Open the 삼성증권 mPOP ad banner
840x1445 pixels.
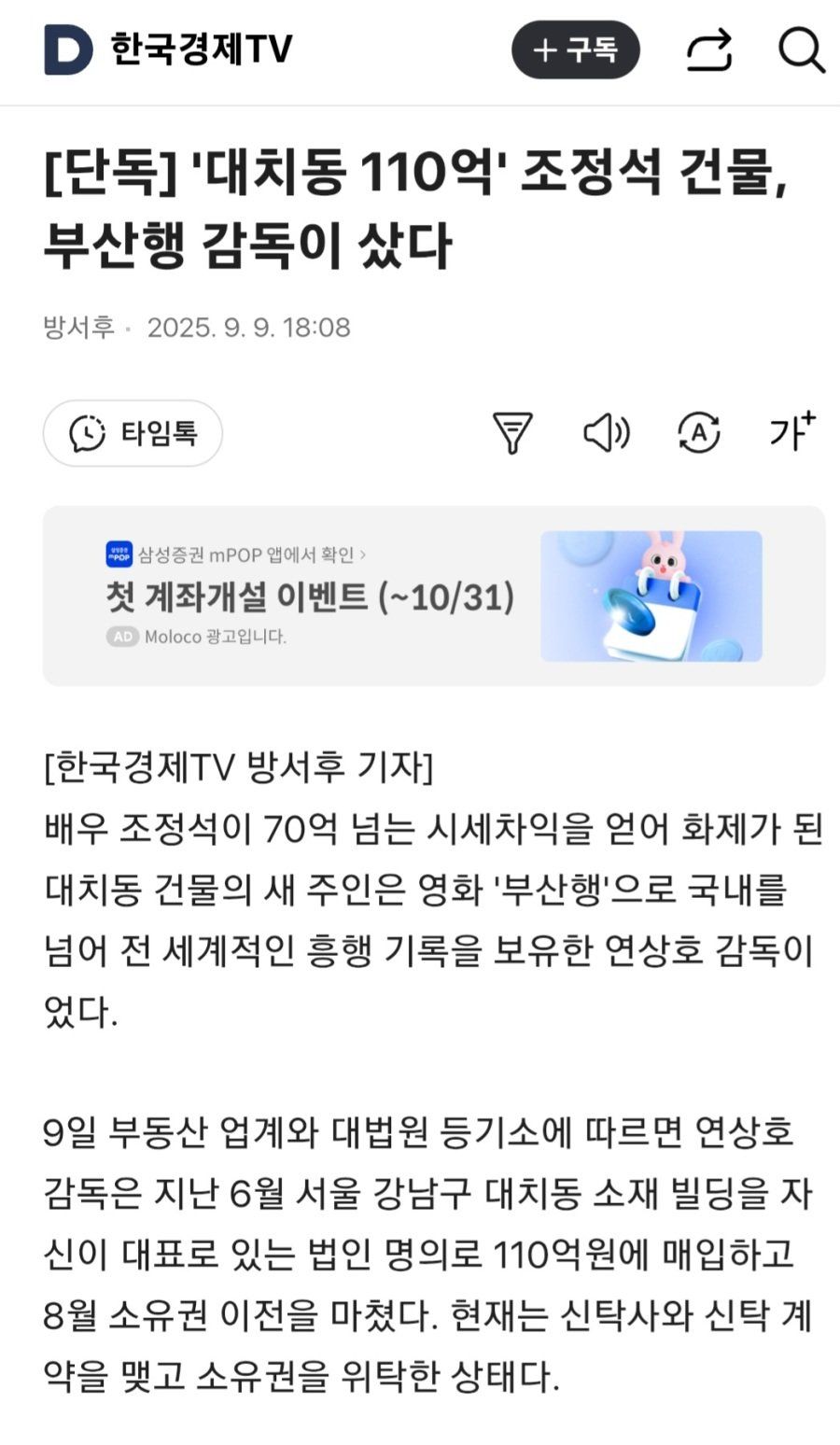pos(434,596)
